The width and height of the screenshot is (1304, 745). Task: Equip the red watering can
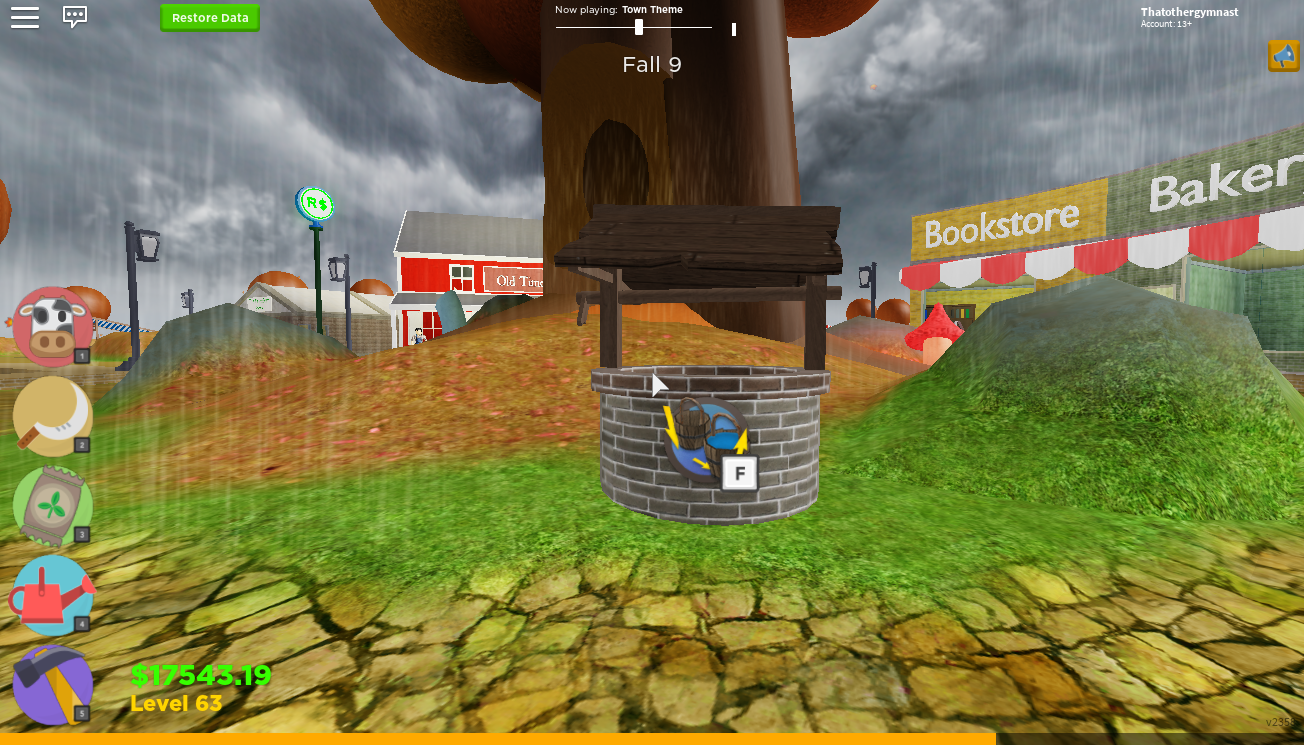pyautogui.click(x=53, y=596)
